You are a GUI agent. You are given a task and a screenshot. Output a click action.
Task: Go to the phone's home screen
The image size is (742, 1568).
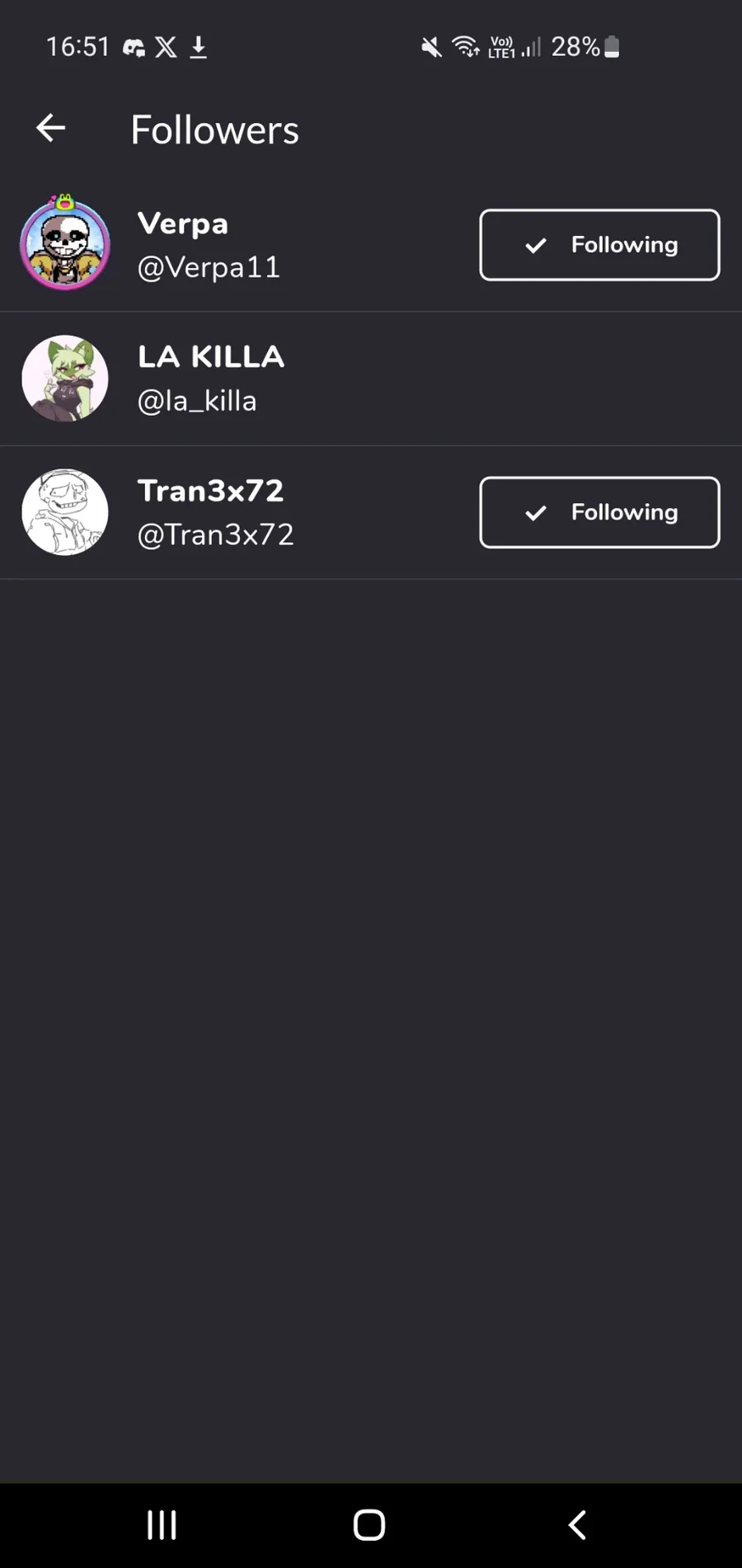click(369, 1525)
